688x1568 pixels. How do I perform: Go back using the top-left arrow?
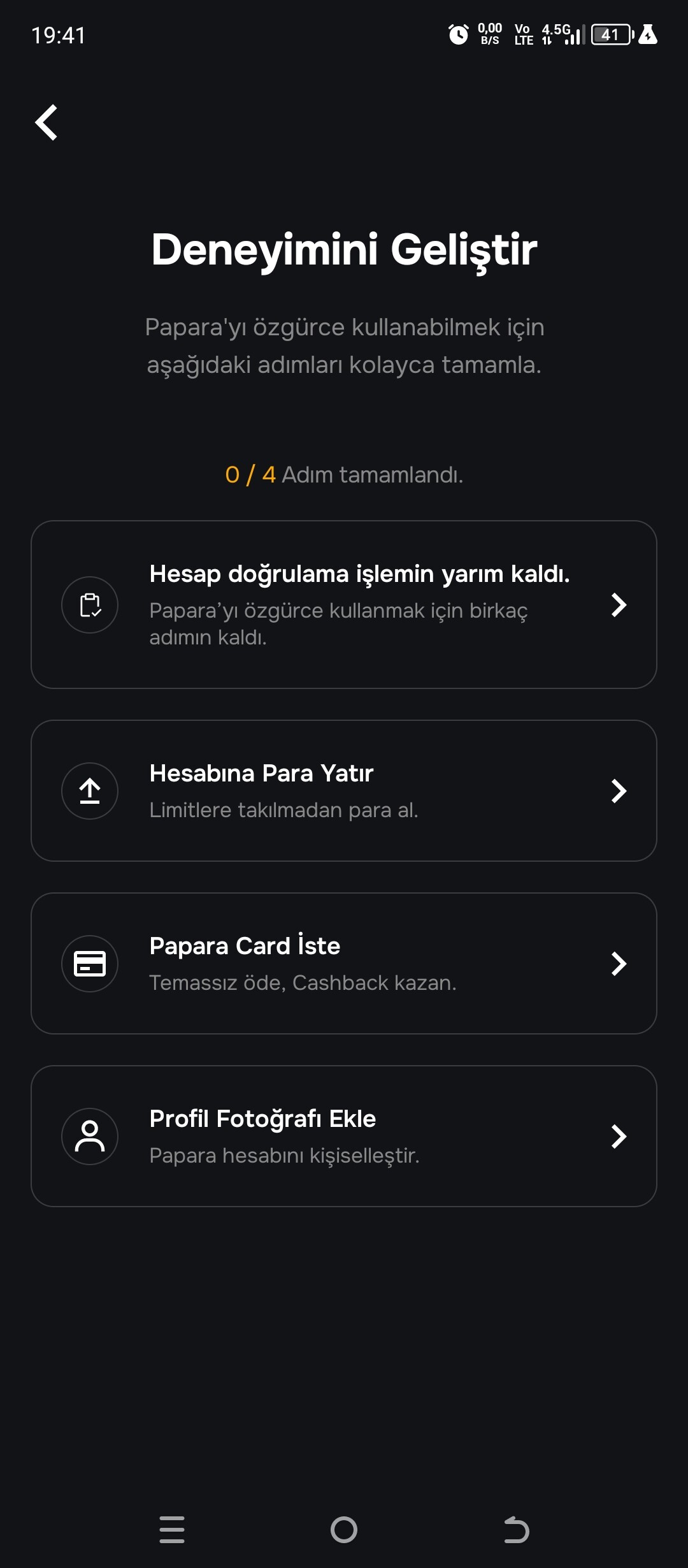[x=47, y=122]
